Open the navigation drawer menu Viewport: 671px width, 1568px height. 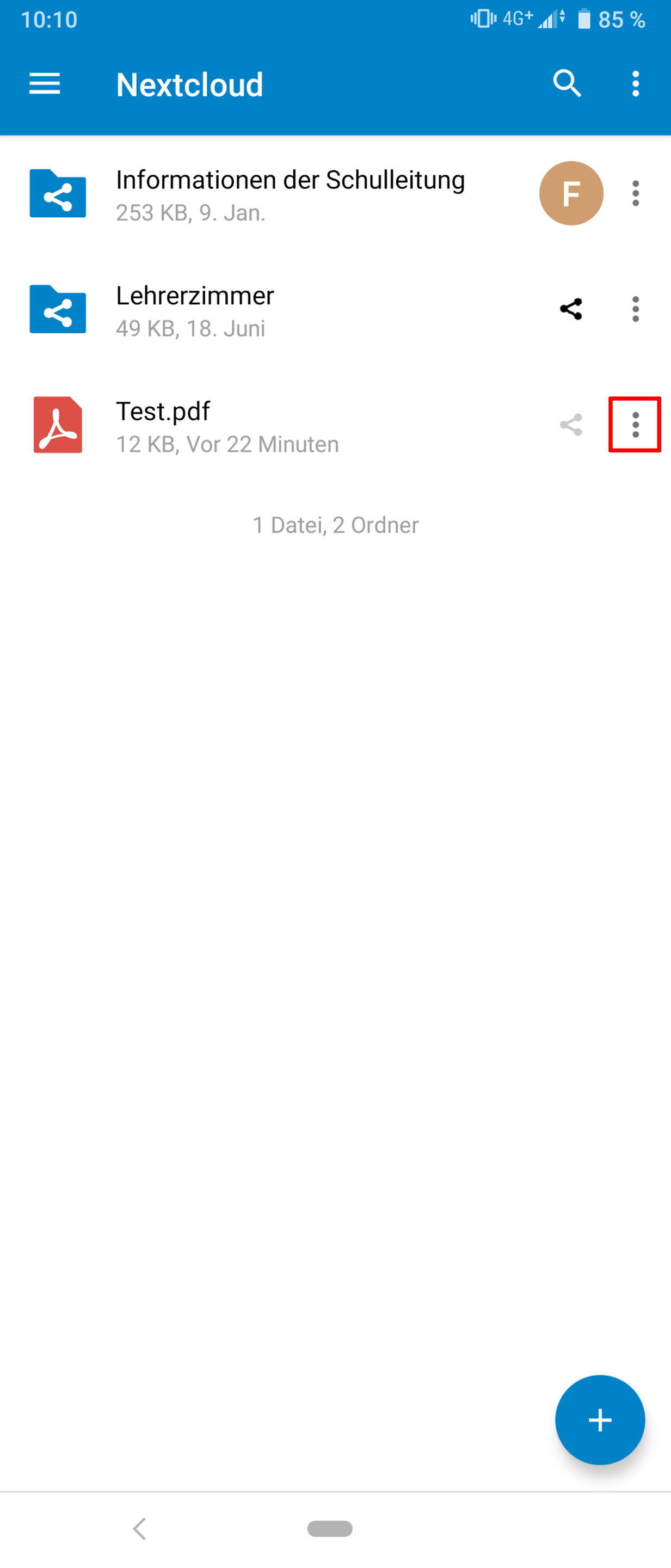click(45, 84)
